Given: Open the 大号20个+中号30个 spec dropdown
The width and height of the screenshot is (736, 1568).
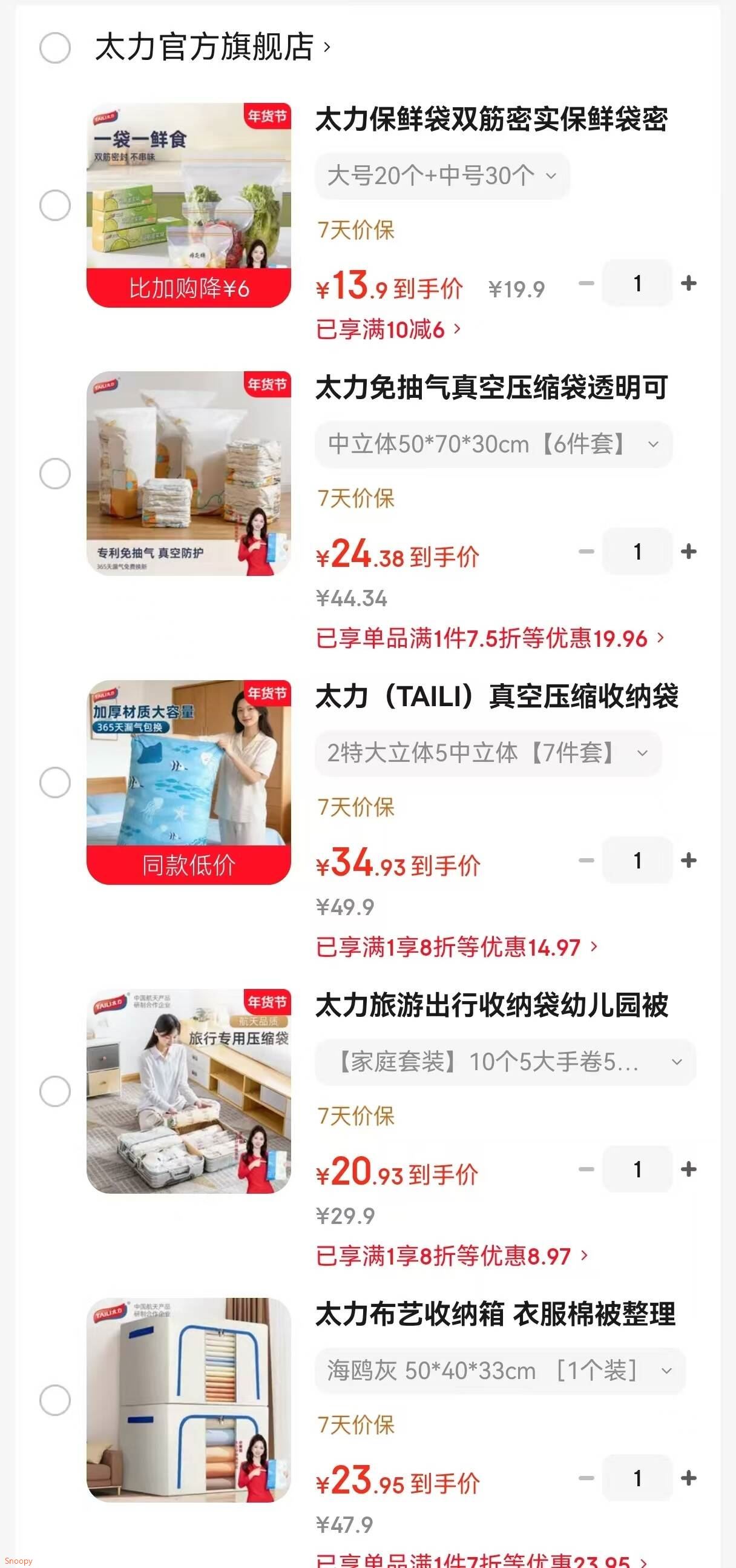Looking at the screenshot, I should point(442,176).
